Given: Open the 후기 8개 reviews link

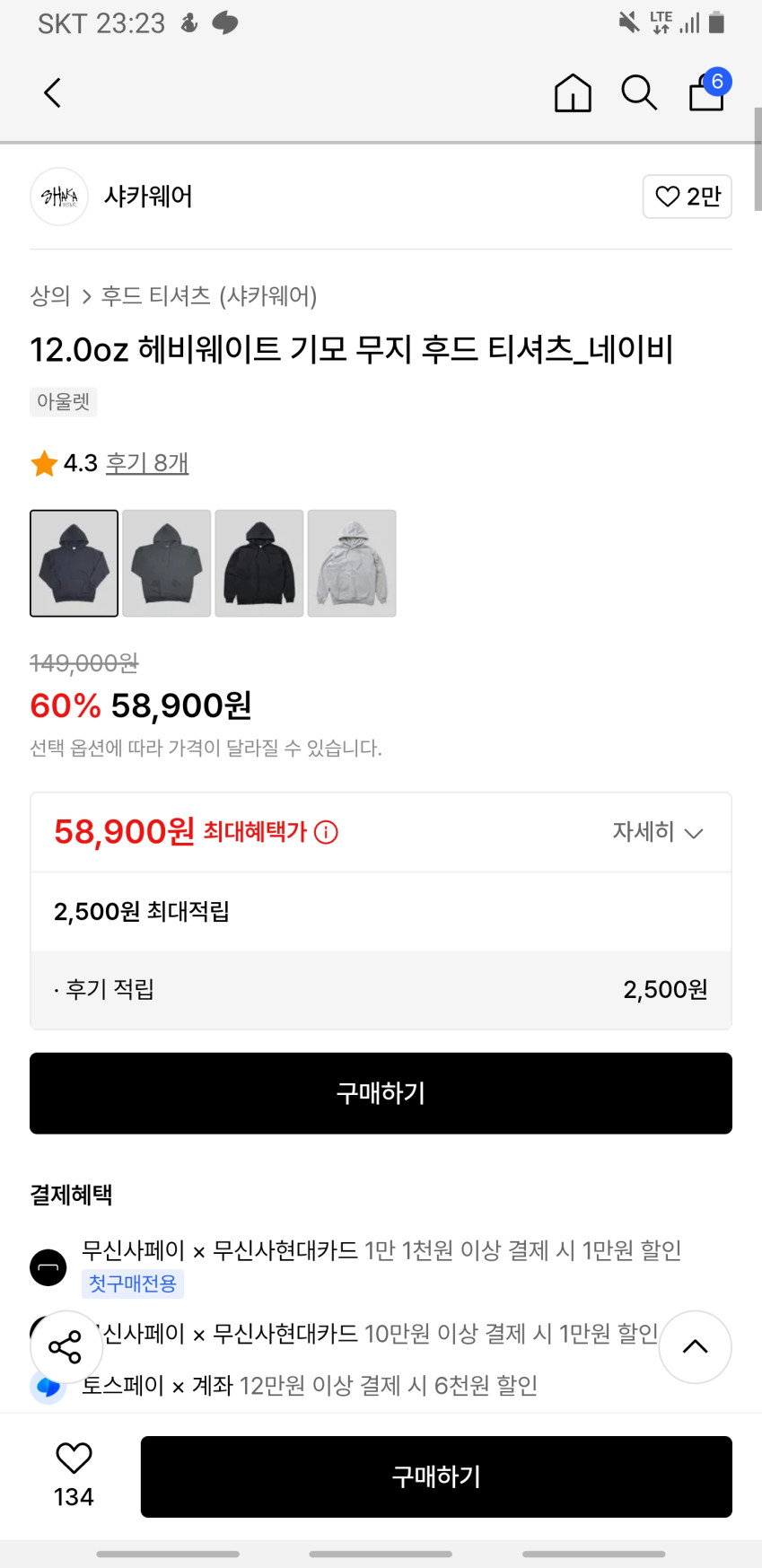Looking at the screenshot, I should pyautogui.click(x=147, y=463).
